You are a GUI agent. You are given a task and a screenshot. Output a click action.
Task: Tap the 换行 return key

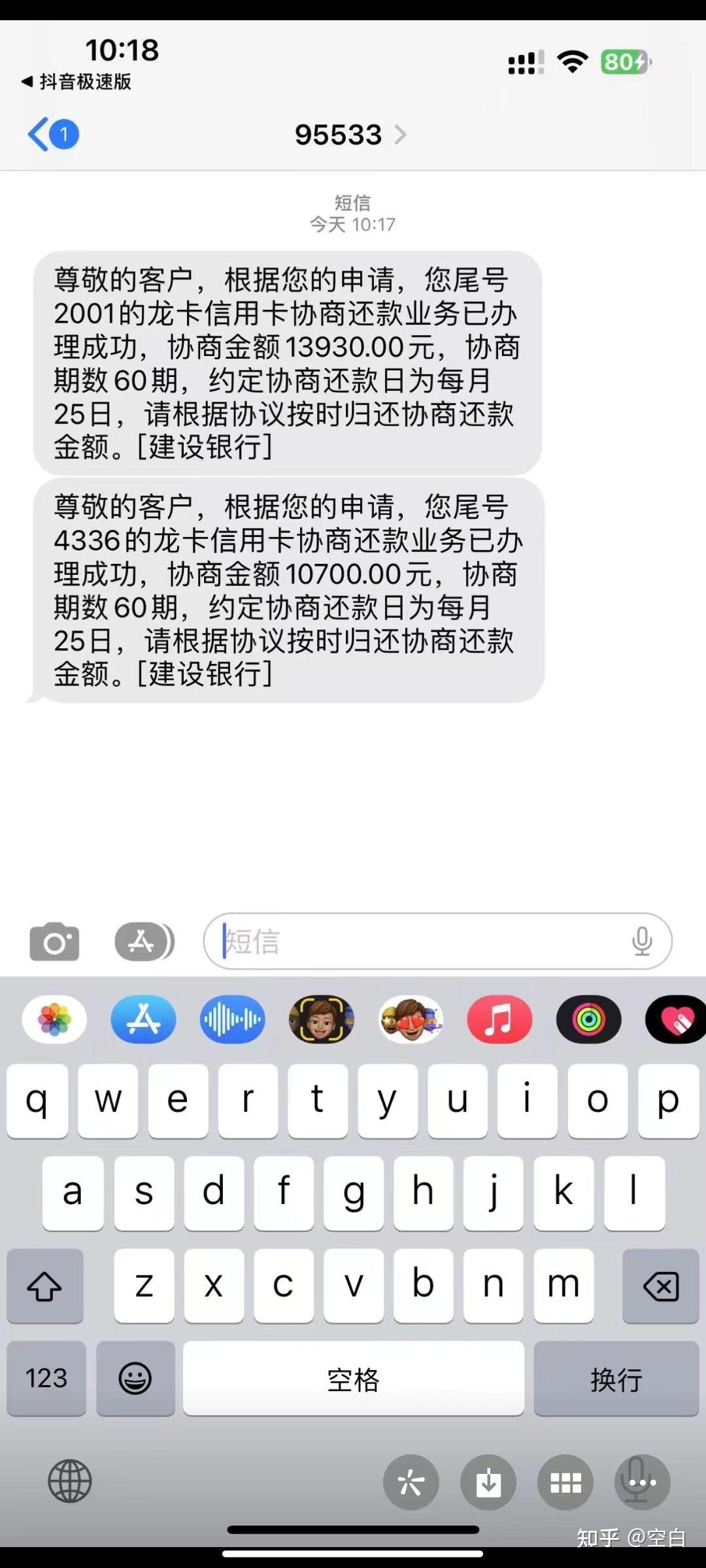(x=616, y=1379)
